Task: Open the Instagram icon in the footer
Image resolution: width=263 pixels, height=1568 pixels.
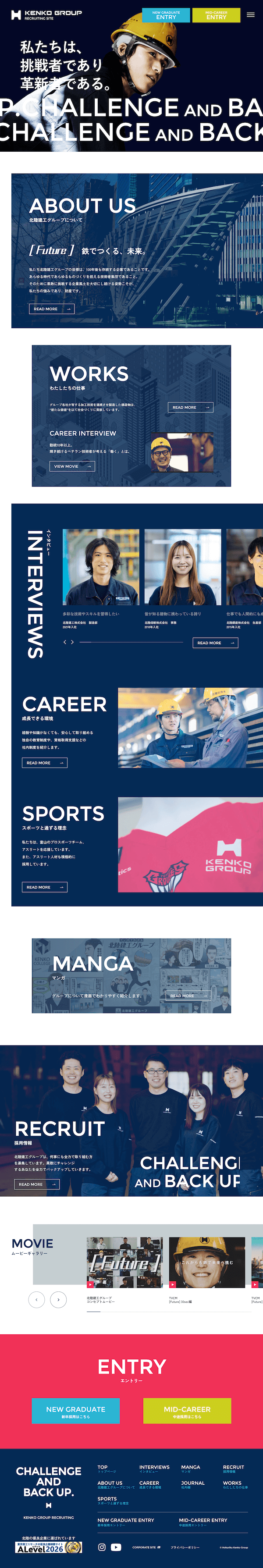Action: [102, 1547]
